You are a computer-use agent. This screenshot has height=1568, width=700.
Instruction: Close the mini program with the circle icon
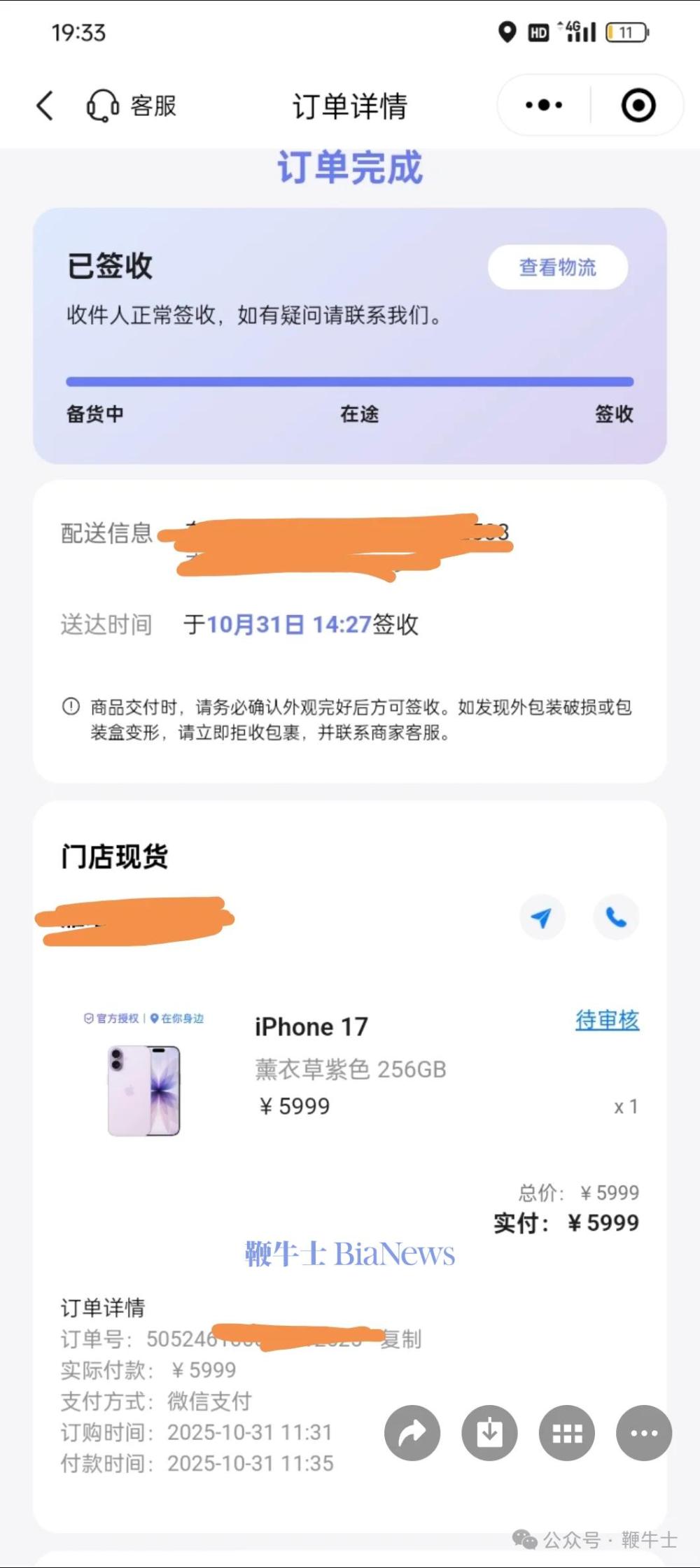coord(638,106)
